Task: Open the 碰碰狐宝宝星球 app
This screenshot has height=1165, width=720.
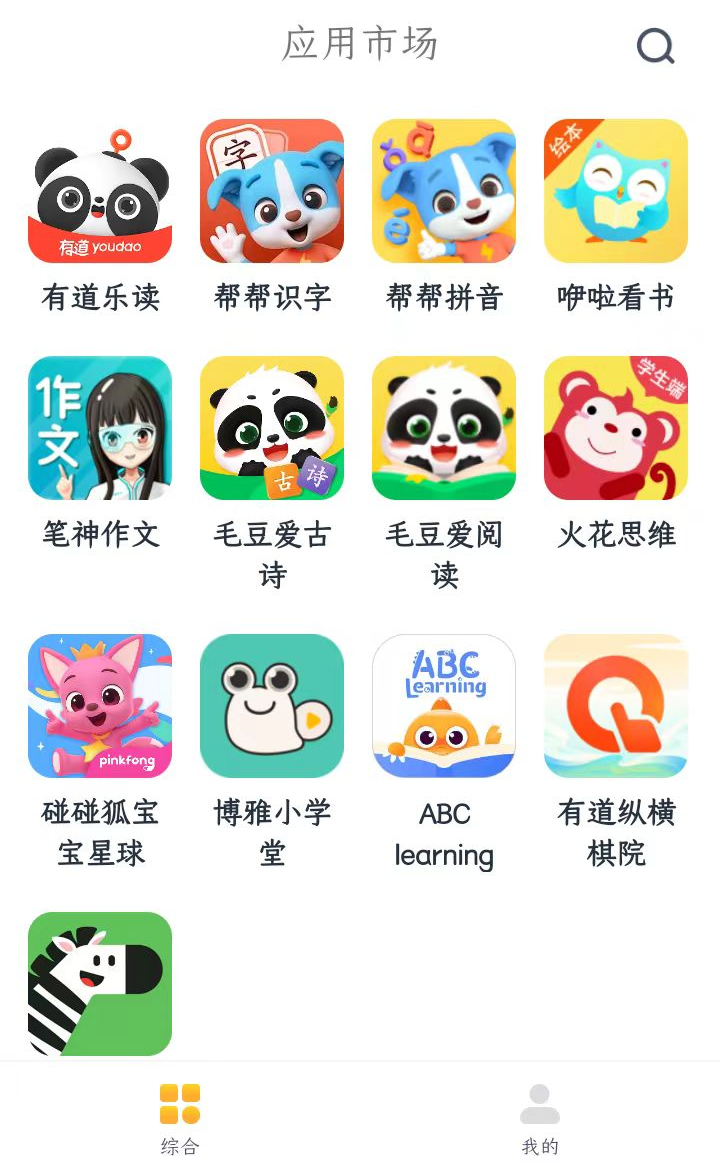Action: coord(100,706)
